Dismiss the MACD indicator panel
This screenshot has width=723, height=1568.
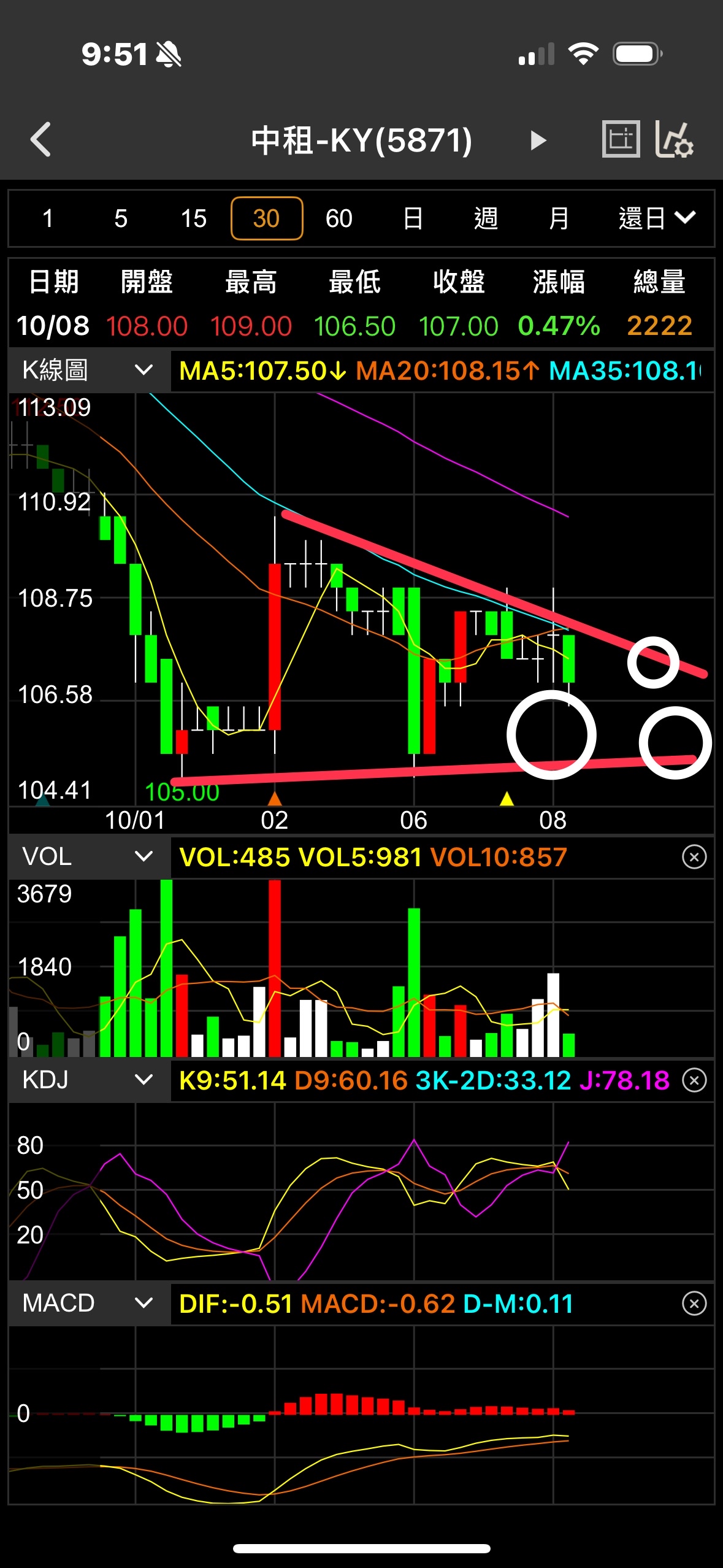tap(694, 1303)
